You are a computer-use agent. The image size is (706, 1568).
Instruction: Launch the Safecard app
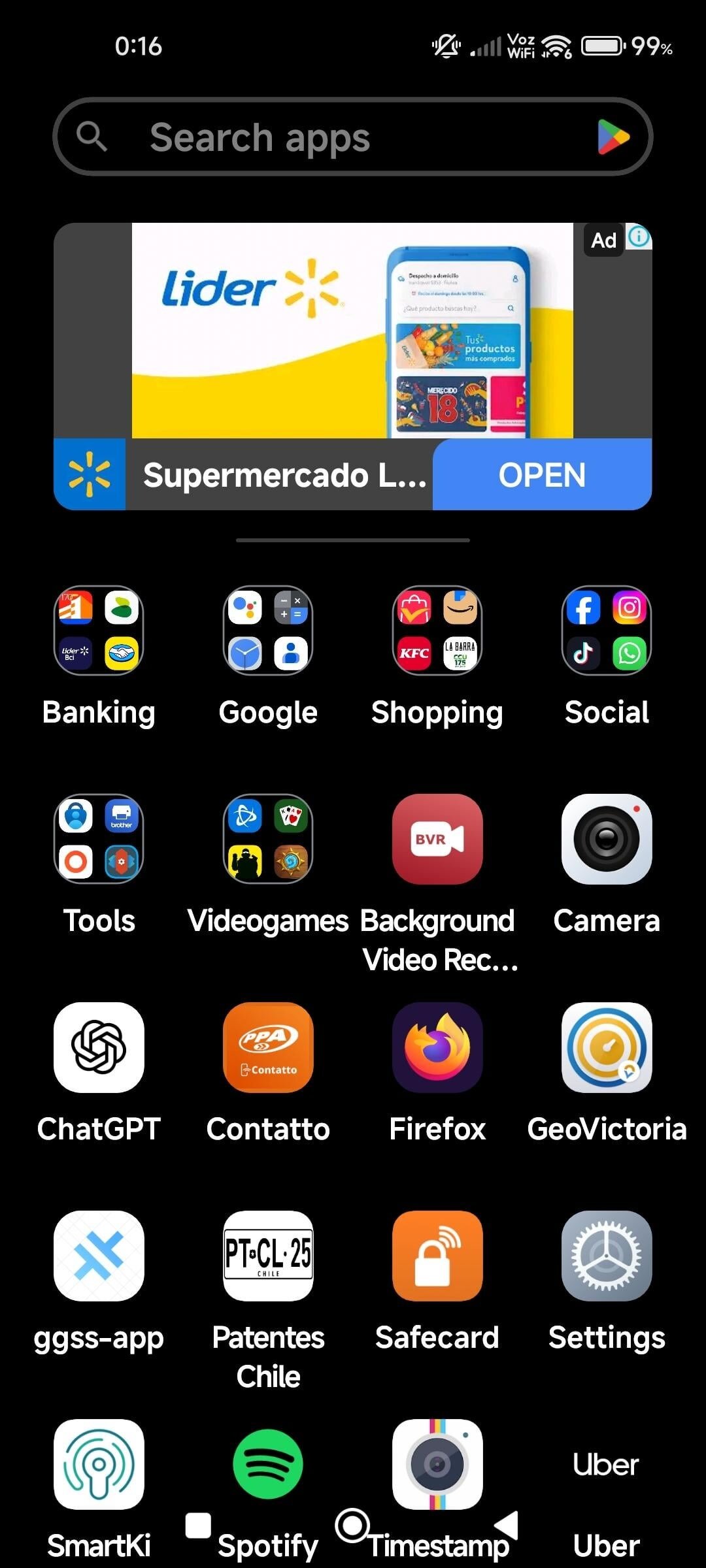(x=437, y=1255)
